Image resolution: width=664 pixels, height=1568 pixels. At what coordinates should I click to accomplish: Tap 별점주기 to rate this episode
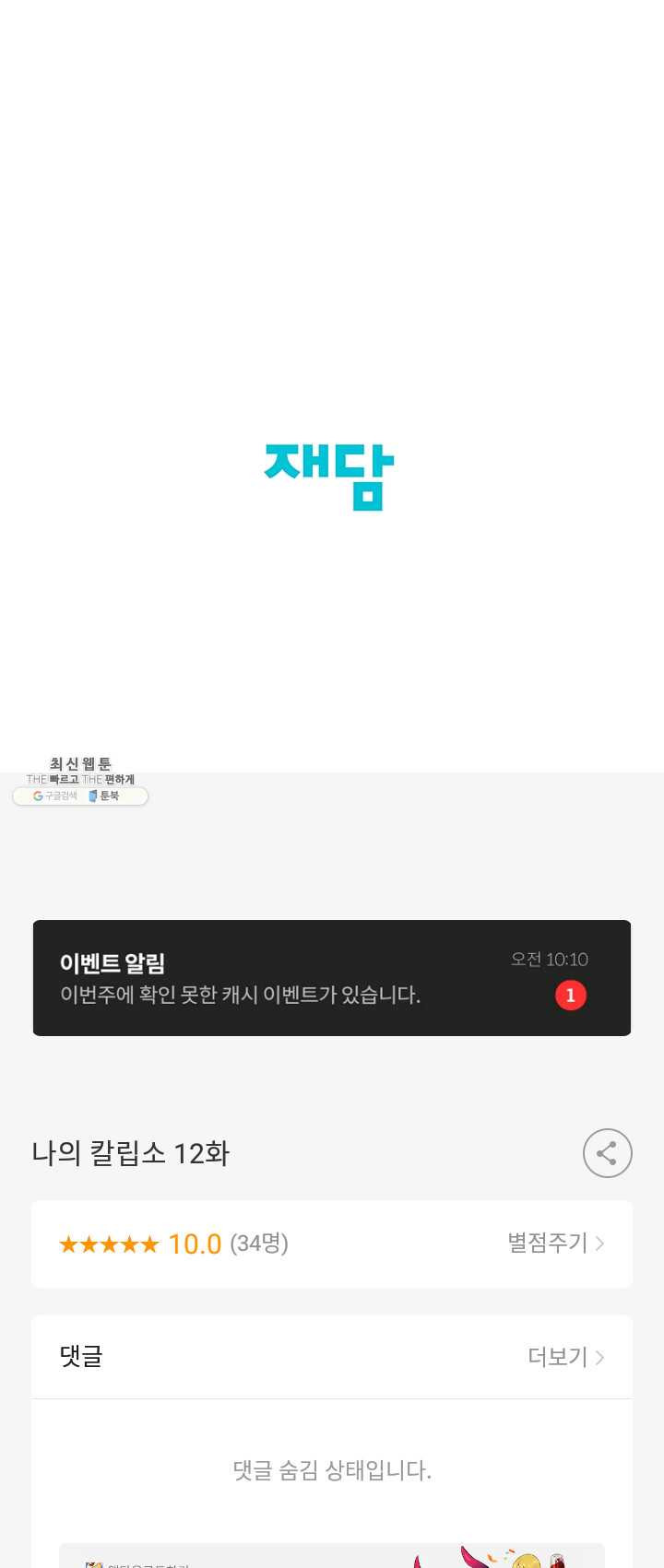click(x=555, y=1244)
